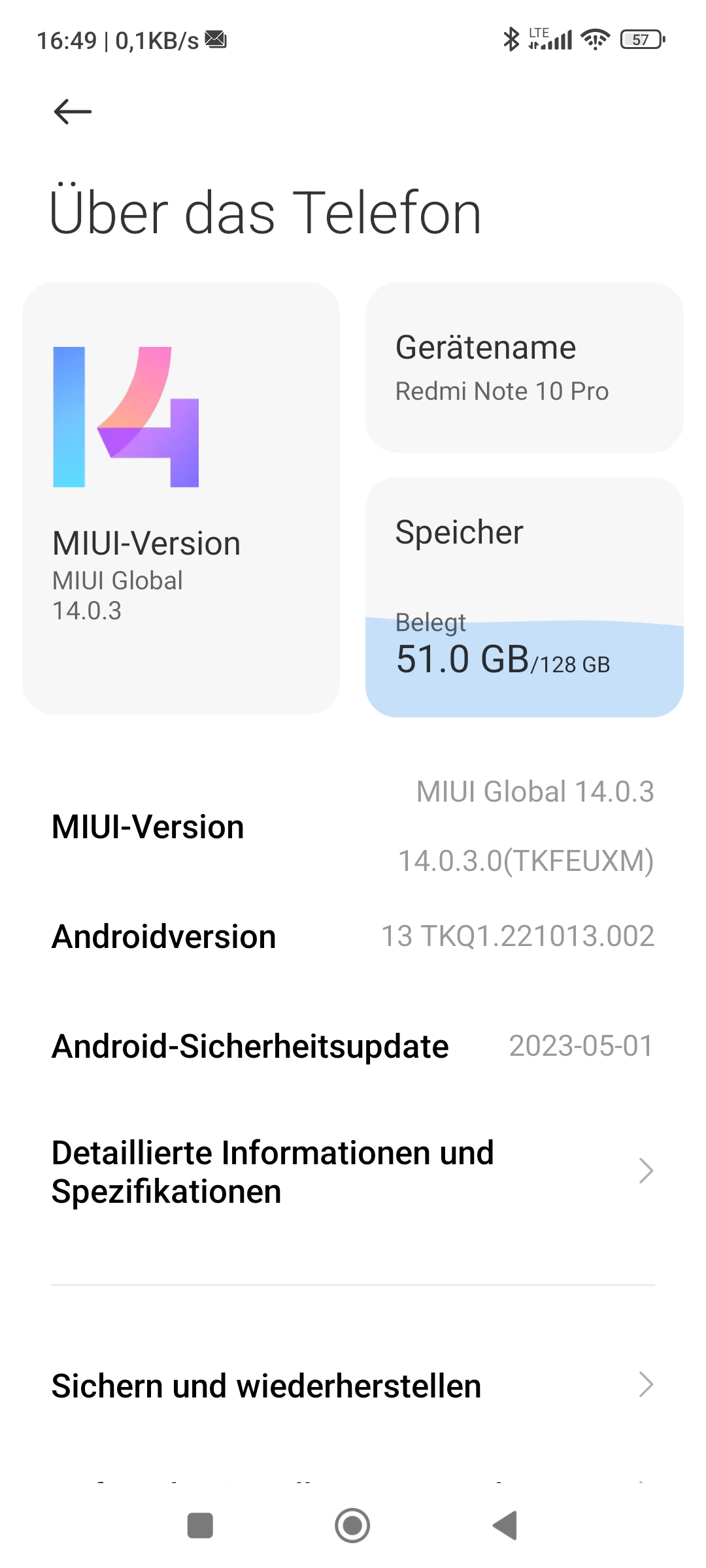The height and width of the screenshot is (1568, 706).
Task: Tap the Speicher card
Action: (x=523, y=596)
